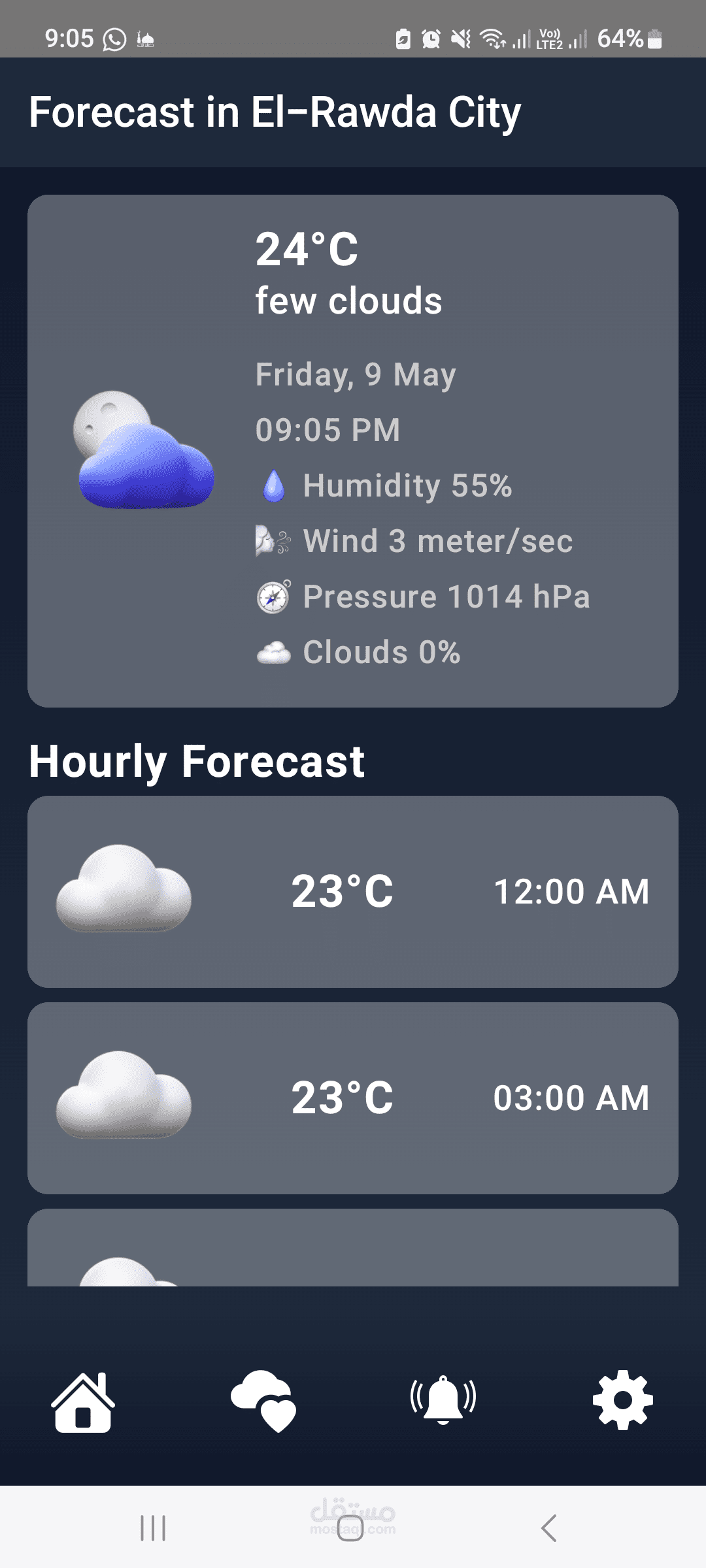Open the favorites cloud-heart tab
This screenshot has width=706, height=1568.
tap(263, 1401)
